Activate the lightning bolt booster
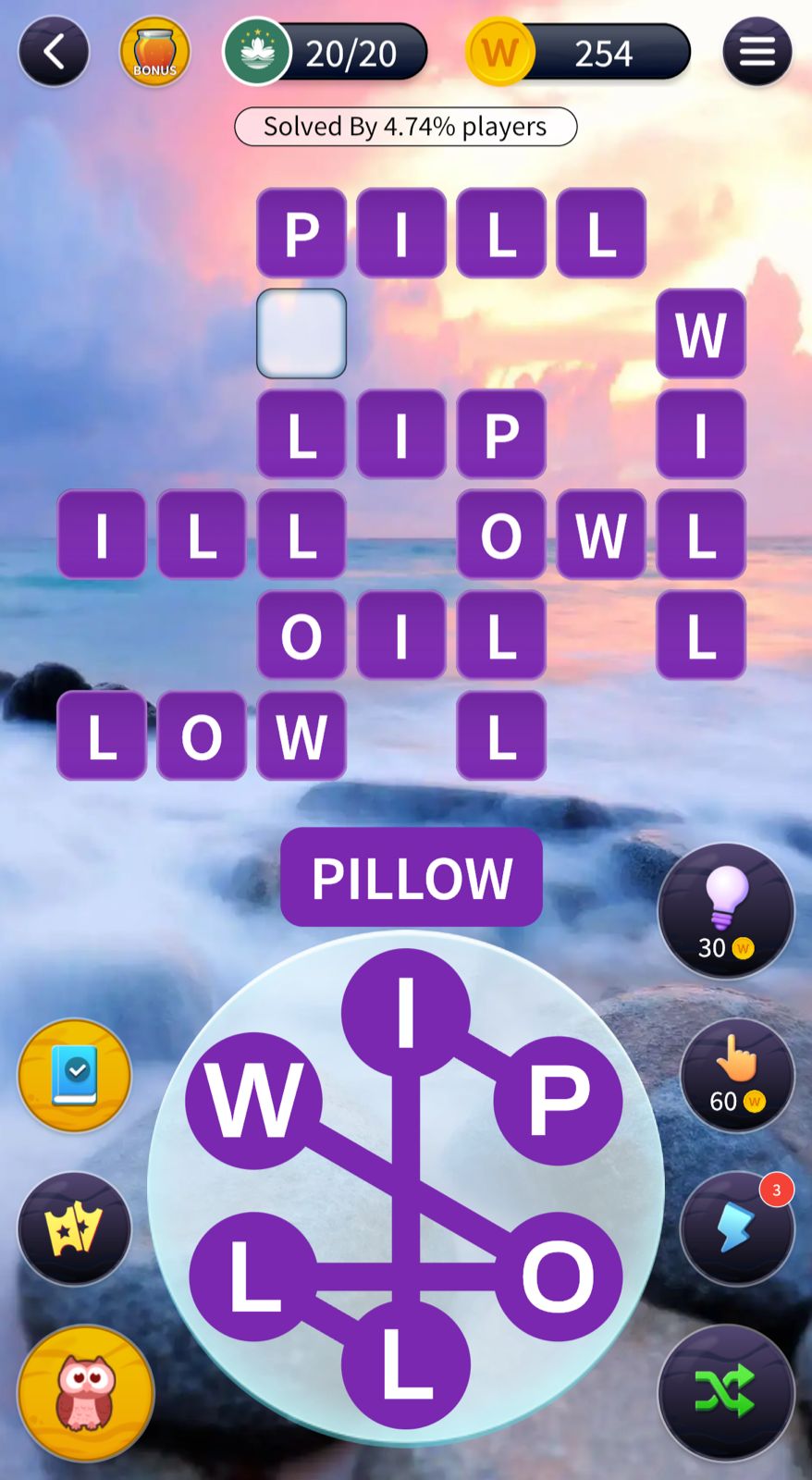This screenshot has height=1480, width=812. [x=737, y=1229]
